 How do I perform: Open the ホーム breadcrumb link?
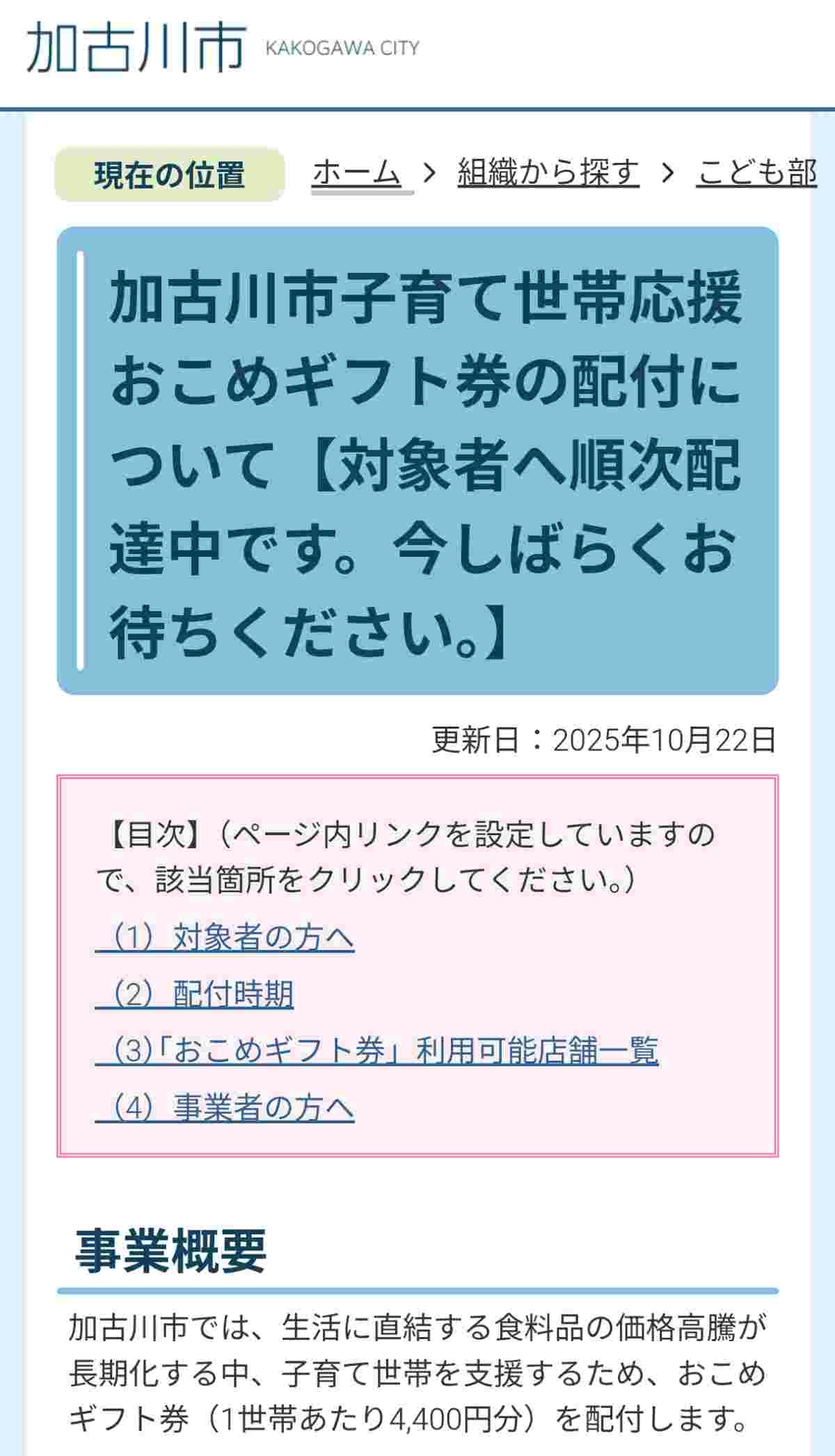click(x=356, y=172)
